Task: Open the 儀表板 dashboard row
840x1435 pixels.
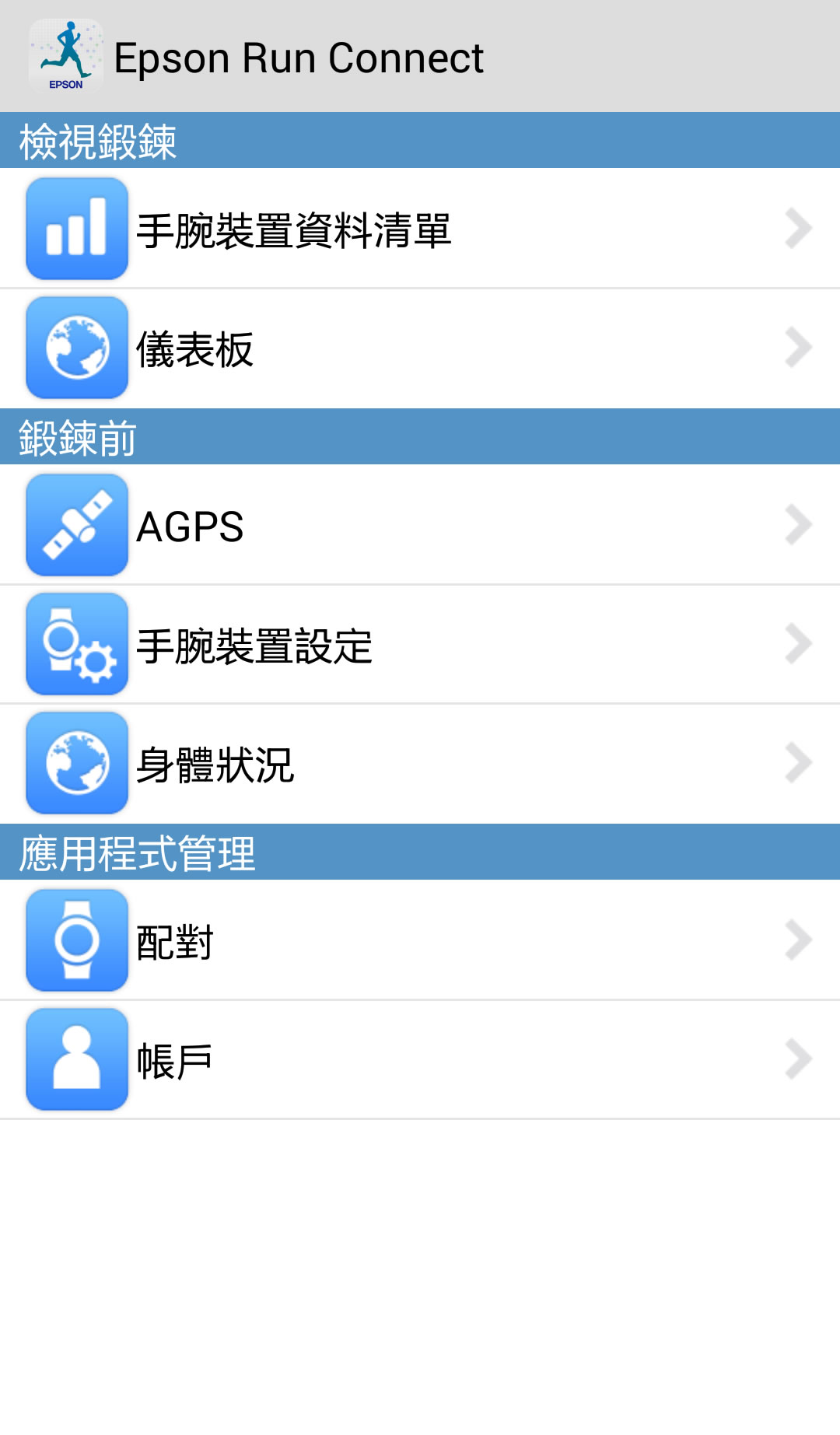Action: [x=420, y=348]
